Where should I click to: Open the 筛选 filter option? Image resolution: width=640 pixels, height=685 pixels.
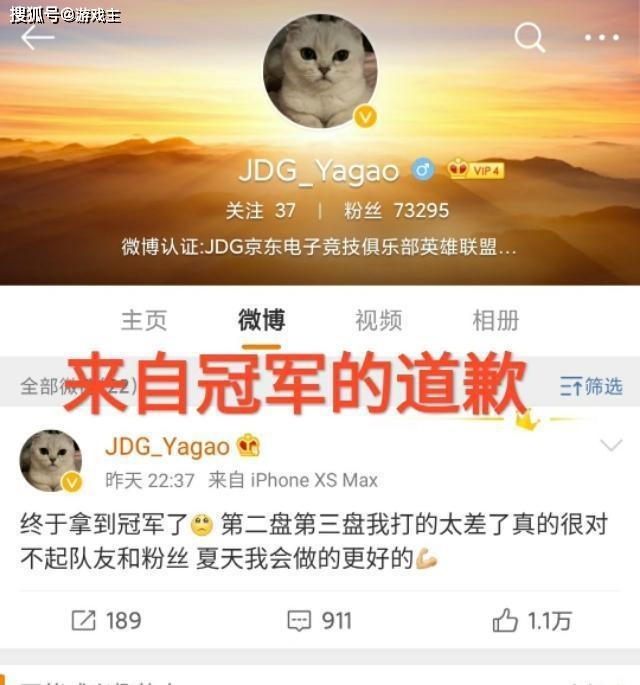point(591,386)
